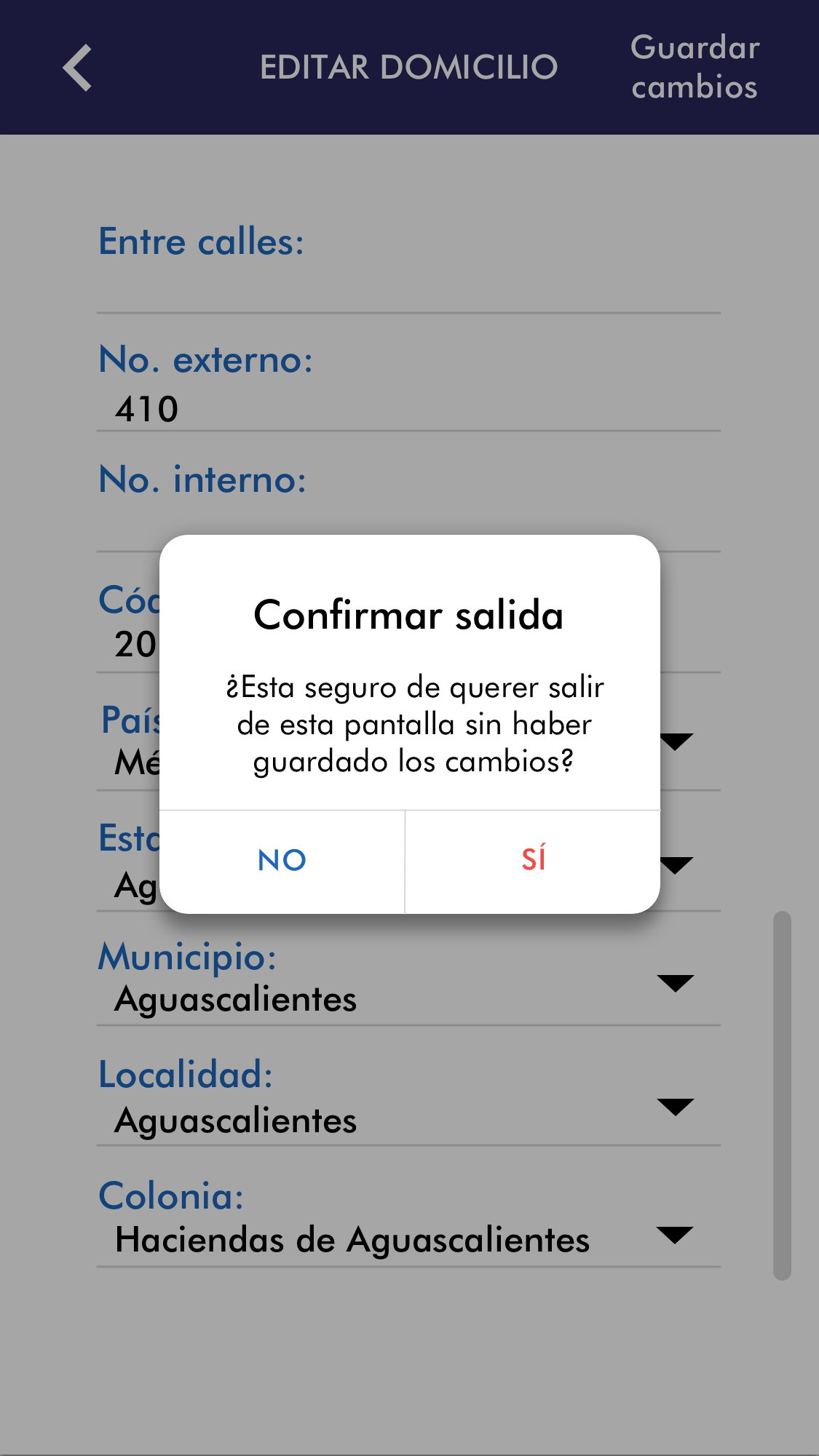Tap Guardar cambios in the header
The width and height of the screenshot is (819, 1456).
(695, 67)
